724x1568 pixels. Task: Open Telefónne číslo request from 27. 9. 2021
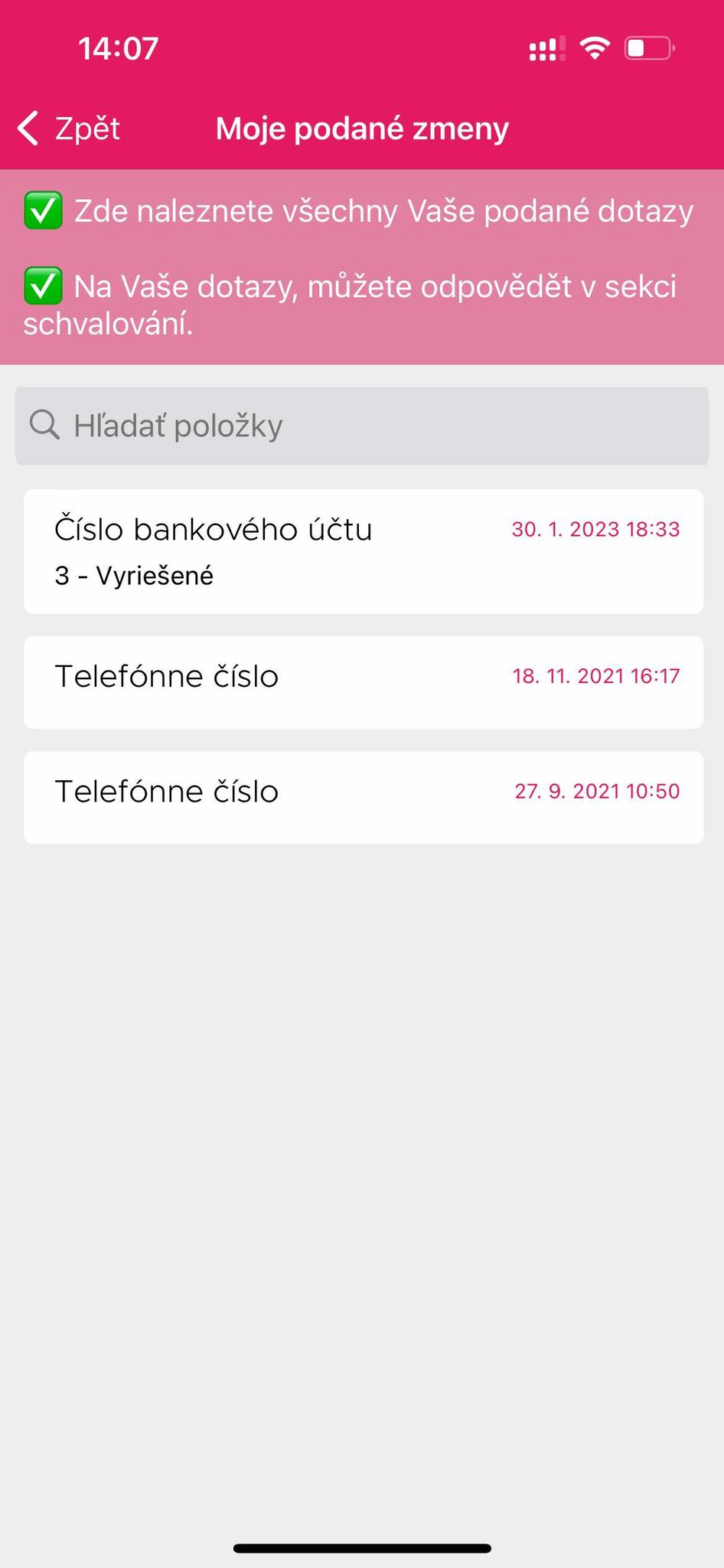tap(364, 798)
